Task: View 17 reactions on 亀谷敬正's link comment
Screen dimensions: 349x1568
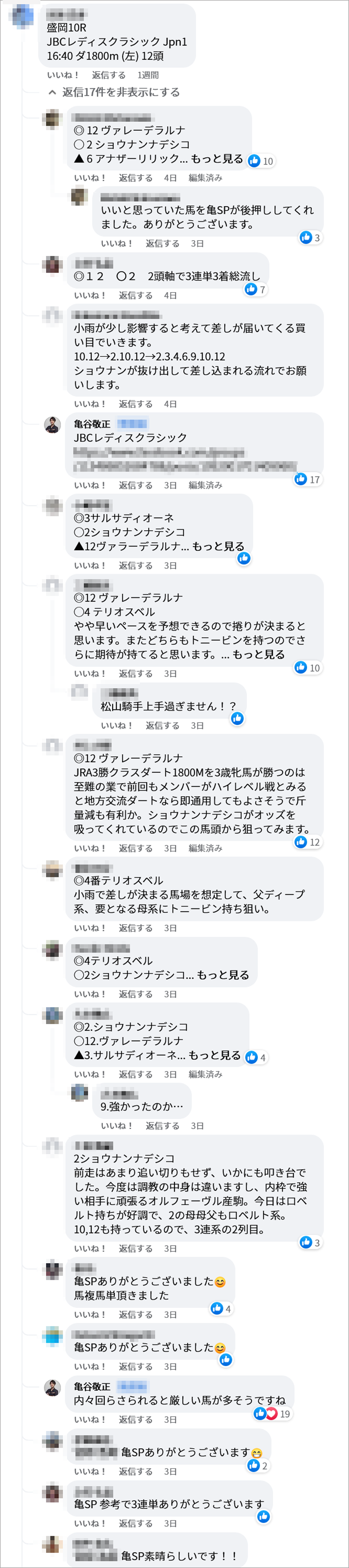Action: point(308,479)
